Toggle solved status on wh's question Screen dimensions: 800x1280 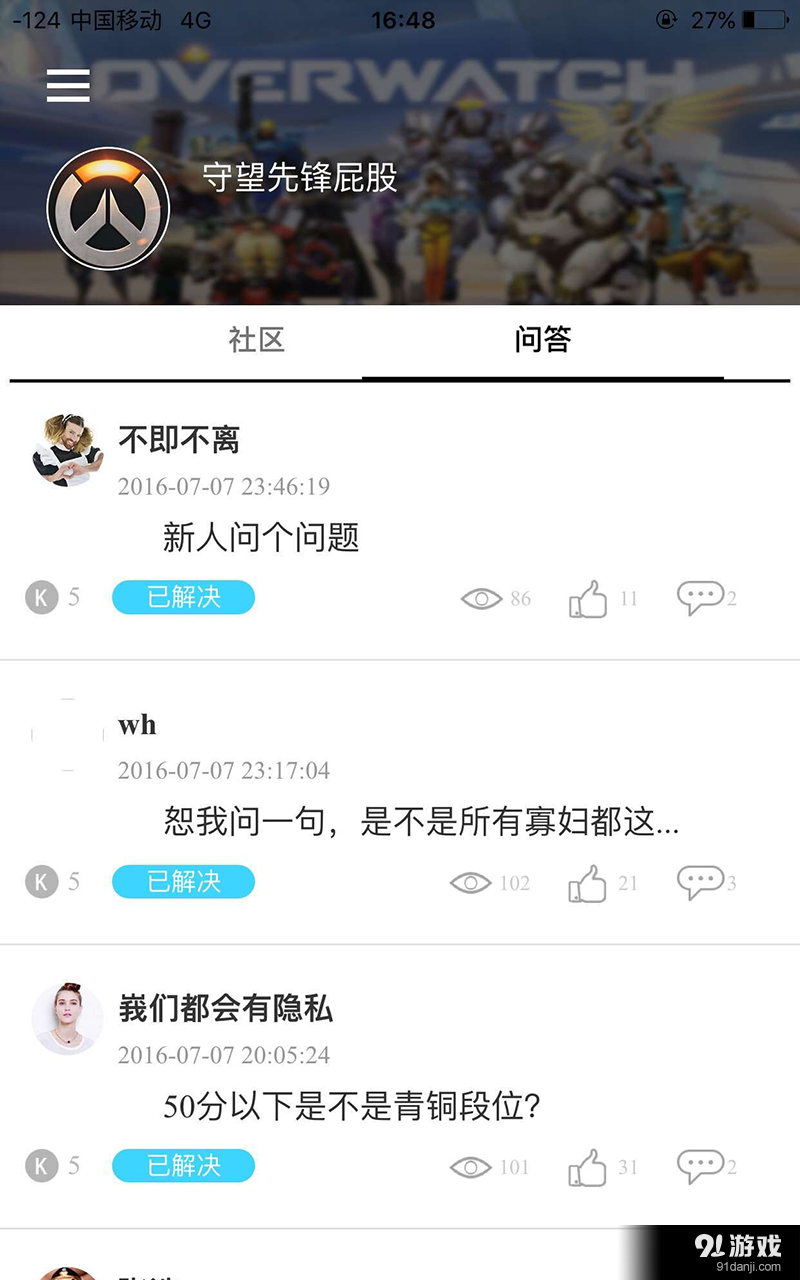183,881
